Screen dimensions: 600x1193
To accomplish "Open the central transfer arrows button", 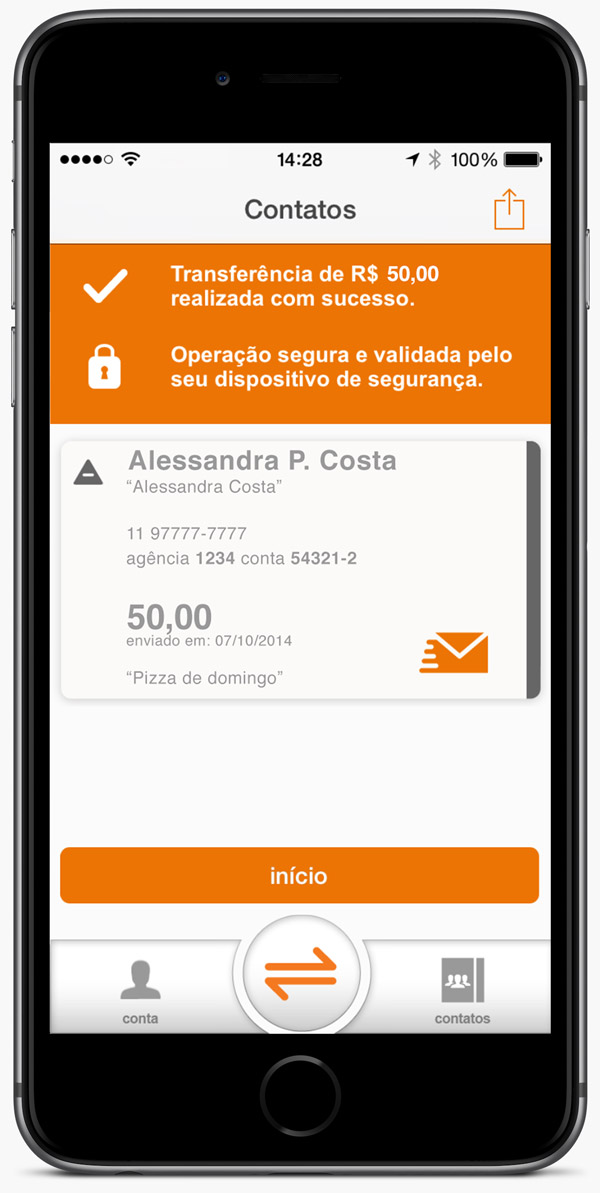I will [x=301, y=975].
